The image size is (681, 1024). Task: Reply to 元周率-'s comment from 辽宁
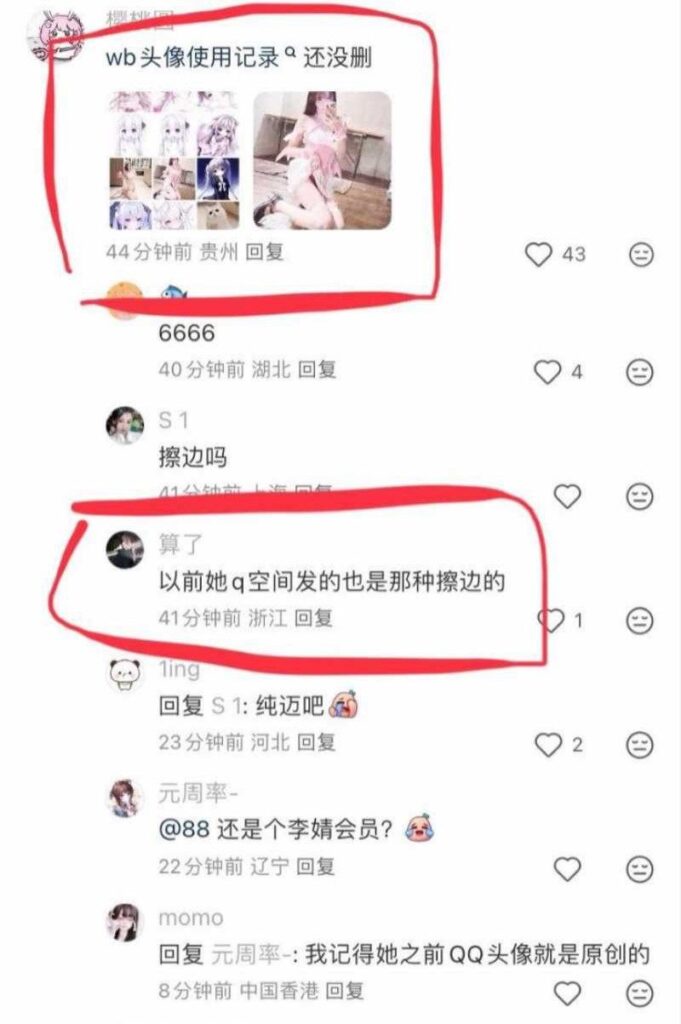(315, 866)
